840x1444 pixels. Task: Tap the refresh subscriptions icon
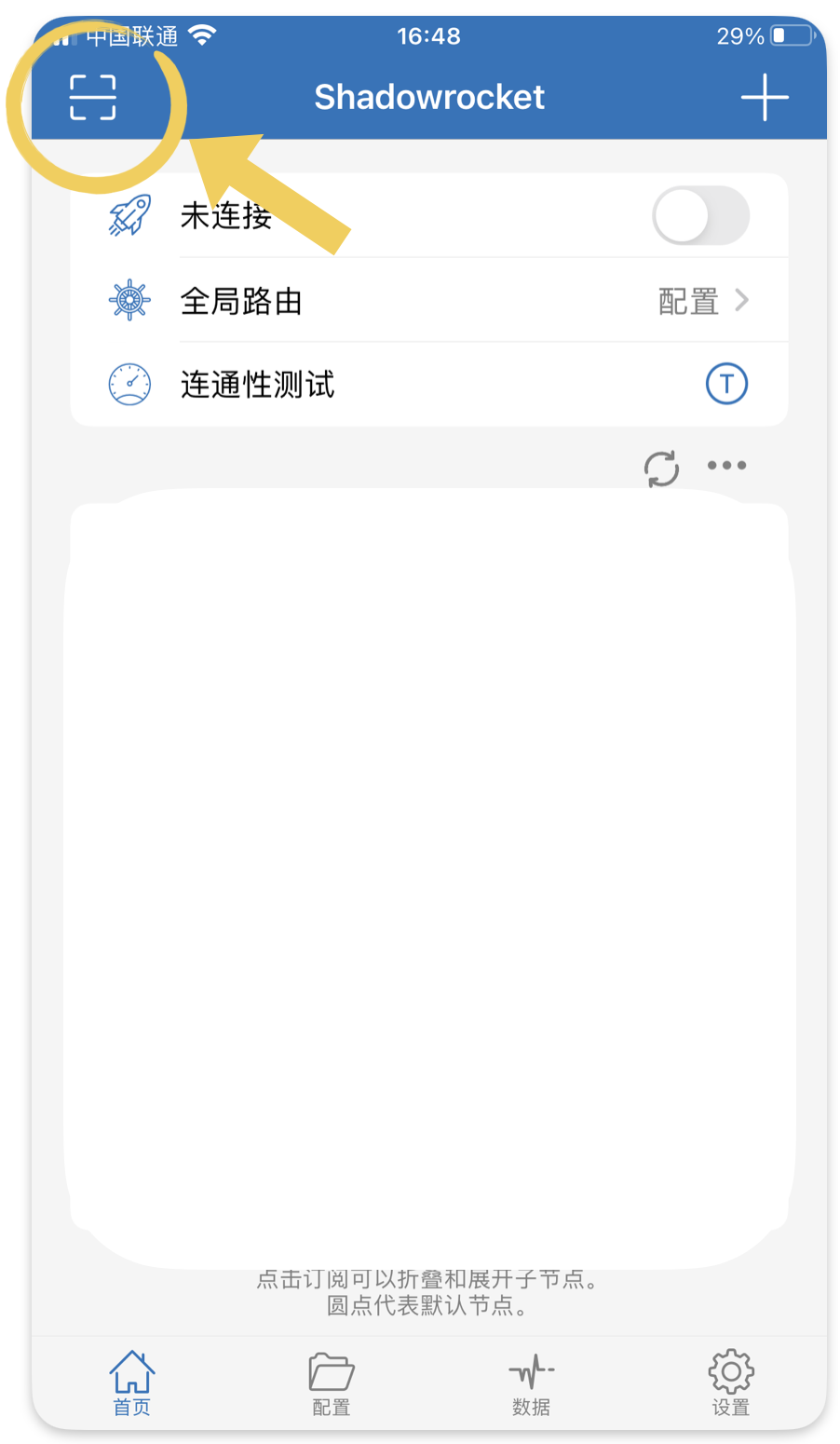click(661, 469)
